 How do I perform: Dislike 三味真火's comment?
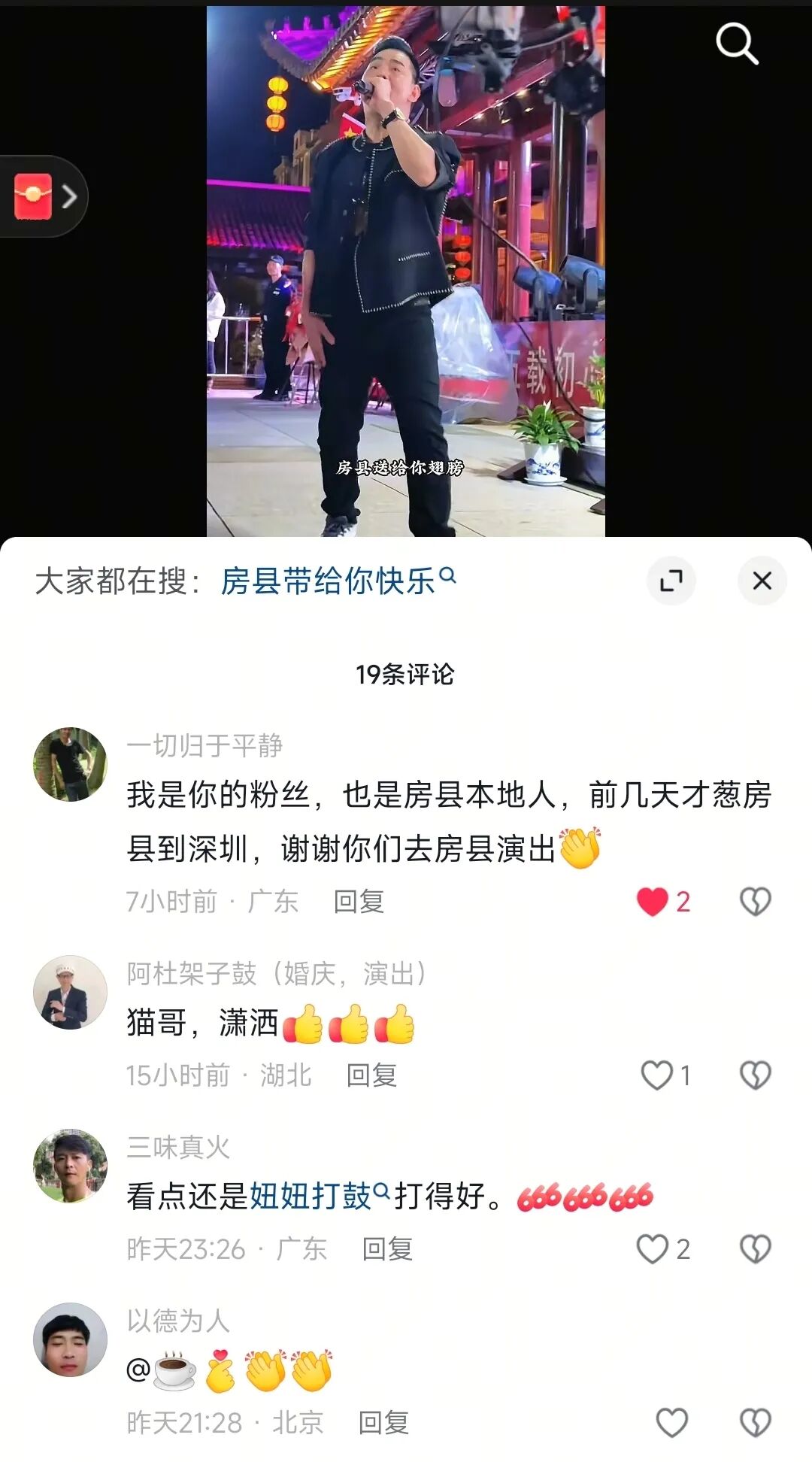[x=755, y=1249]
